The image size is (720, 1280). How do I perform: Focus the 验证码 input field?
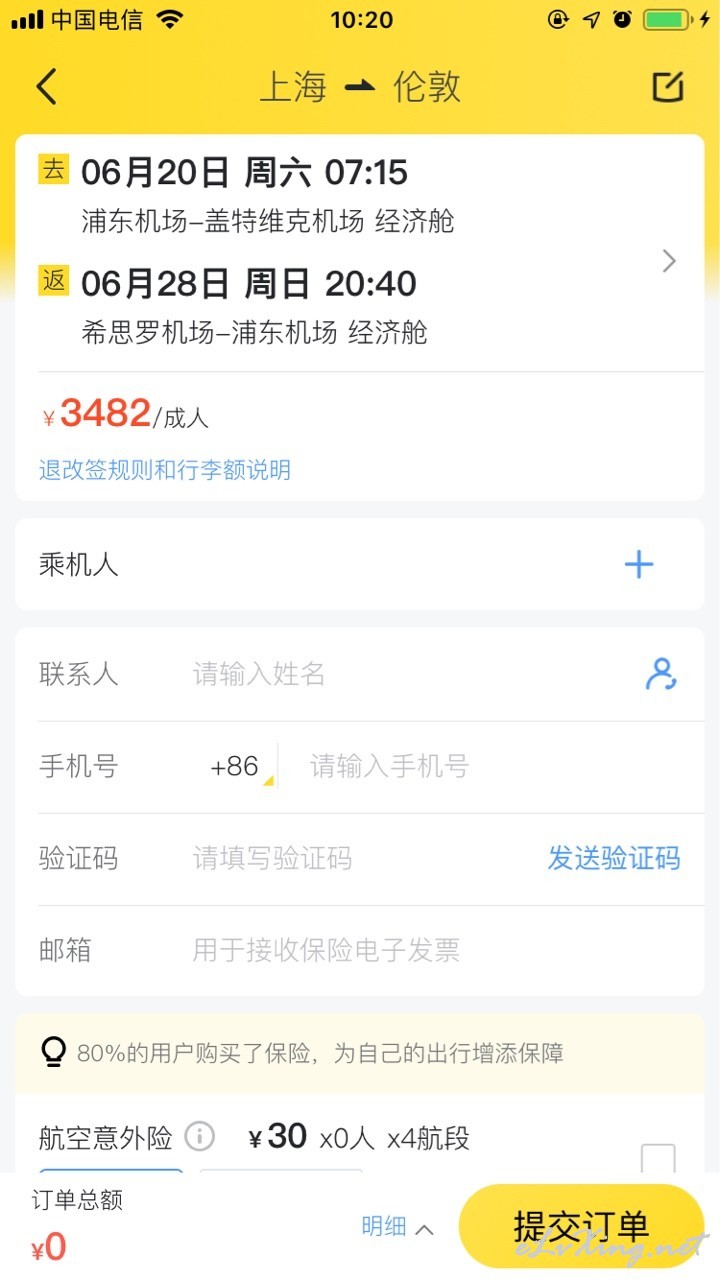coord(360,858)
